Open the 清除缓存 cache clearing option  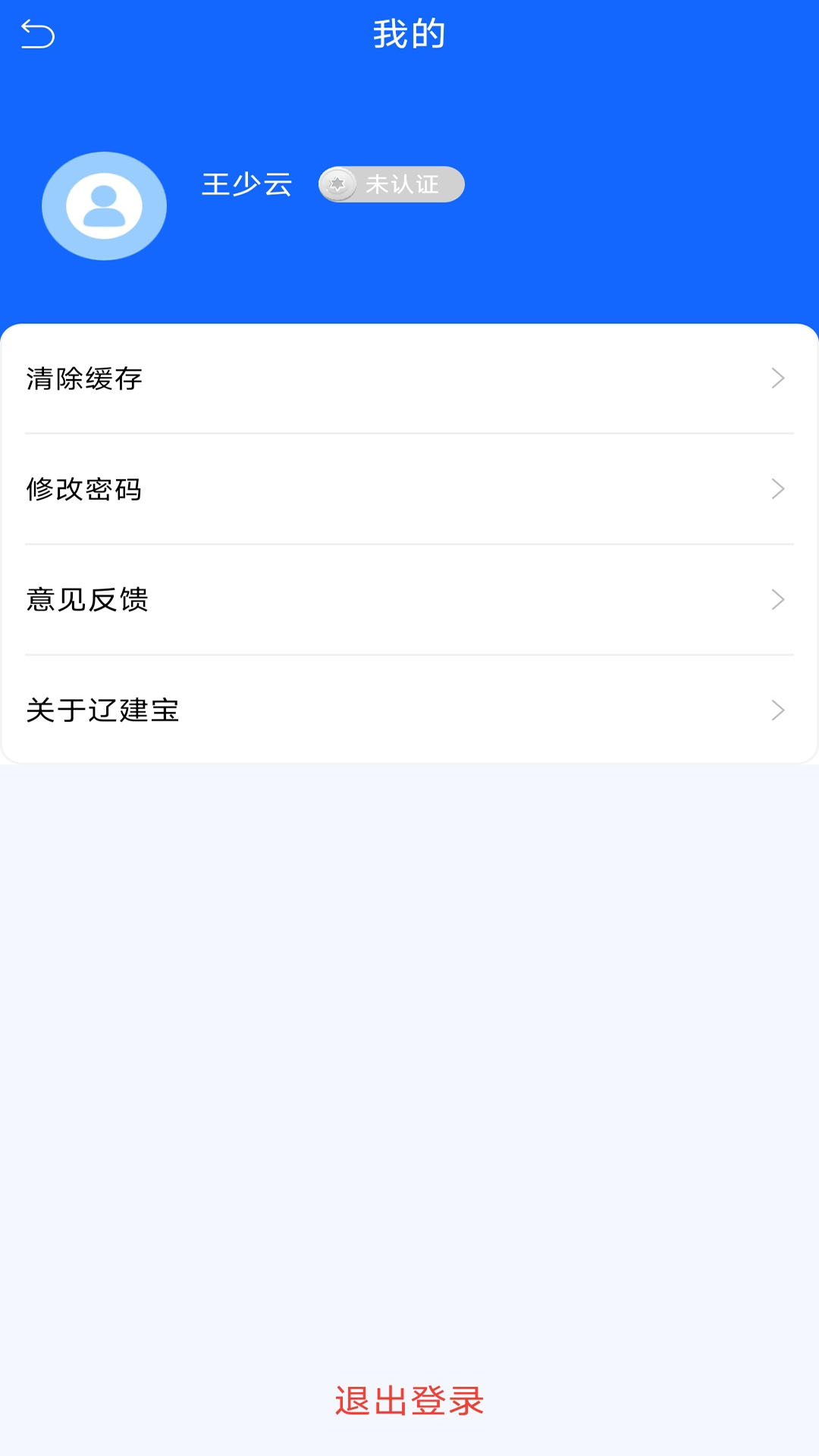click(409, 378)
